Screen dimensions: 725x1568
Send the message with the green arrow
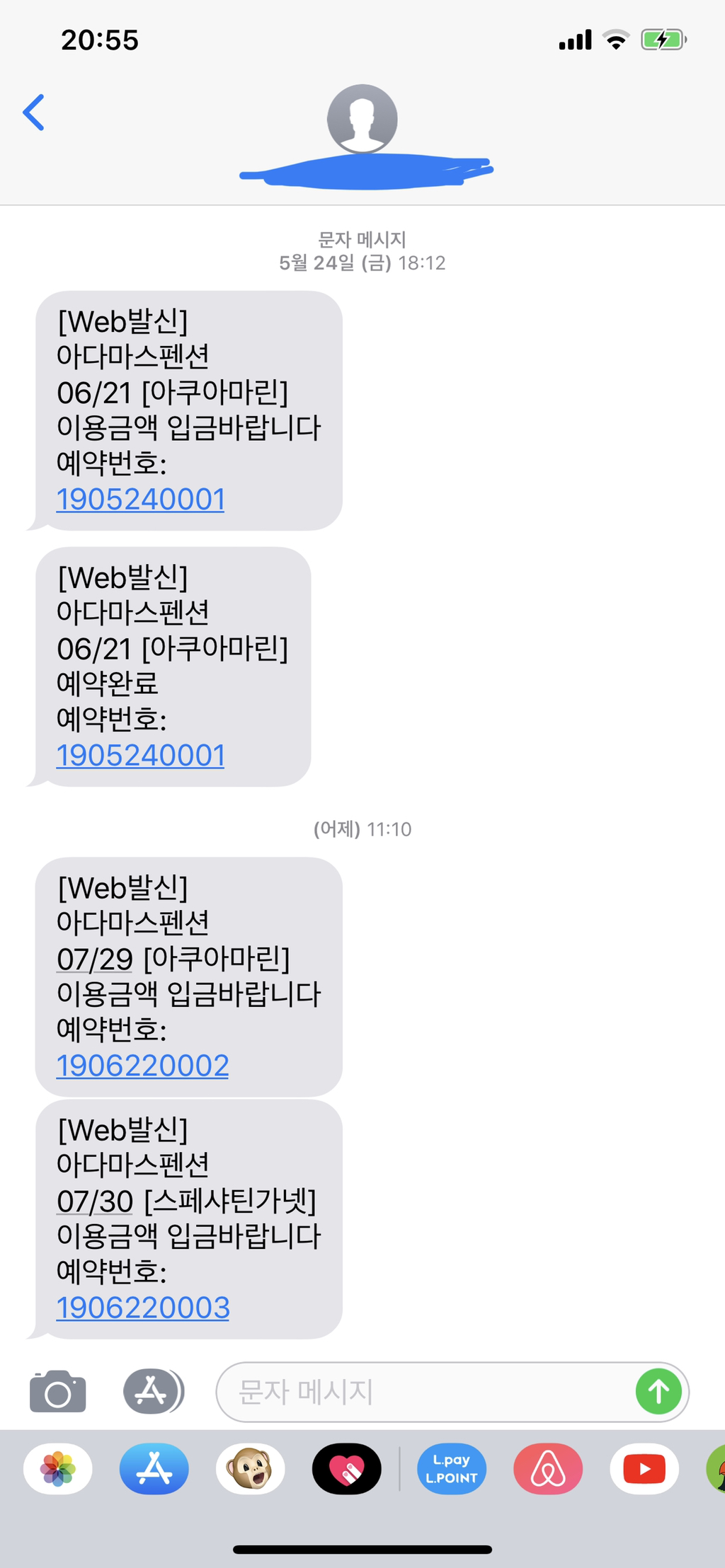click(x=658, y=1392)
